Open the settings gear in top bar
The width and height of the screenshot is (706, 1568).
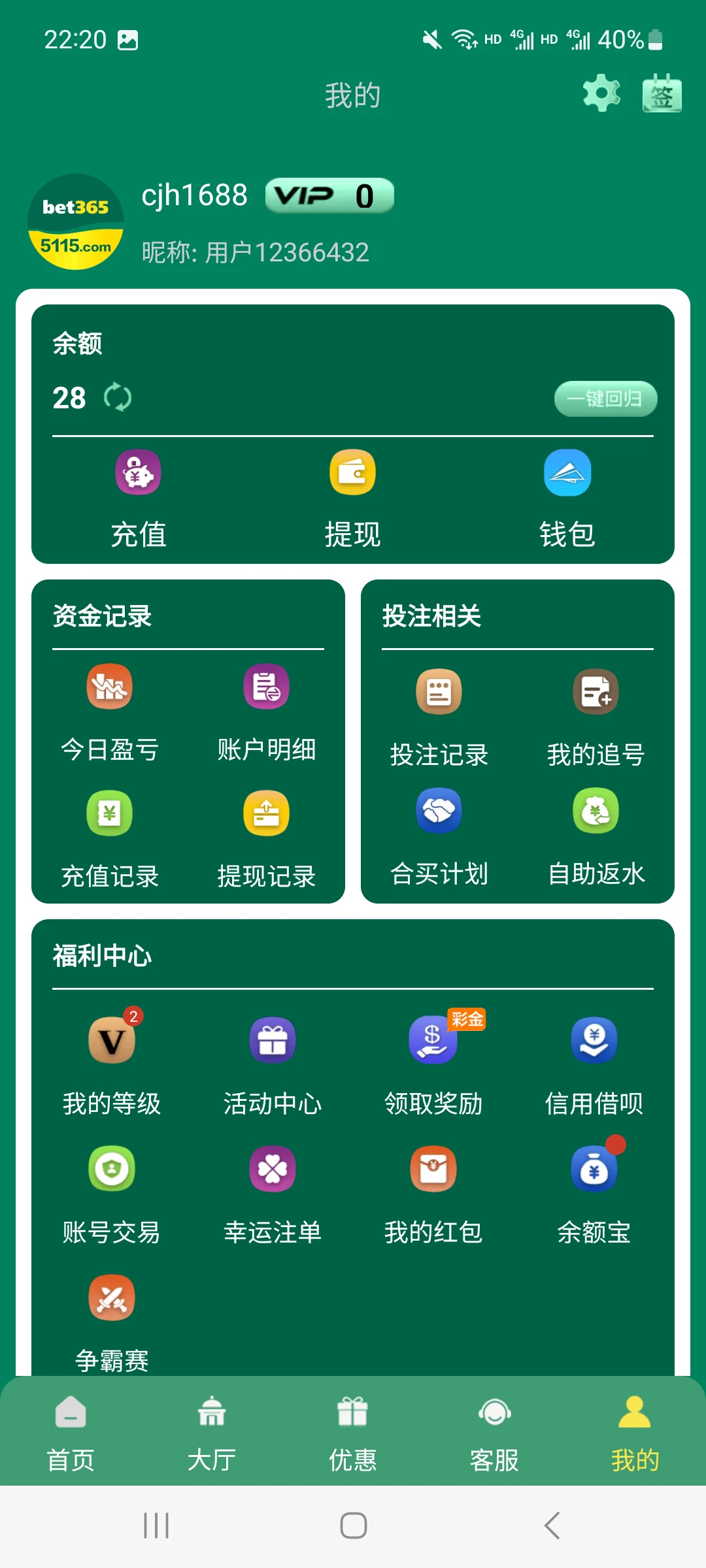(601, 93)
